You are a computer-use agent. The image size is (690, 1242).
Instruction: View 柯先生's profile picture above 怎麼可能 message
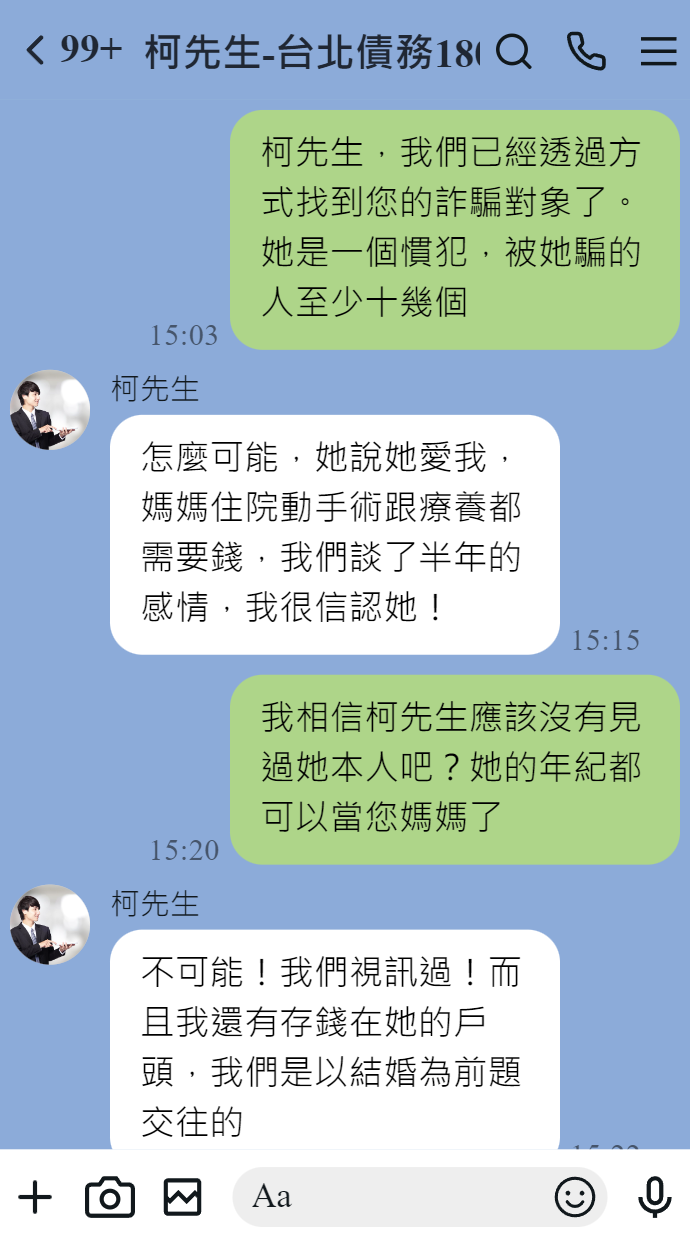(50, 410)
